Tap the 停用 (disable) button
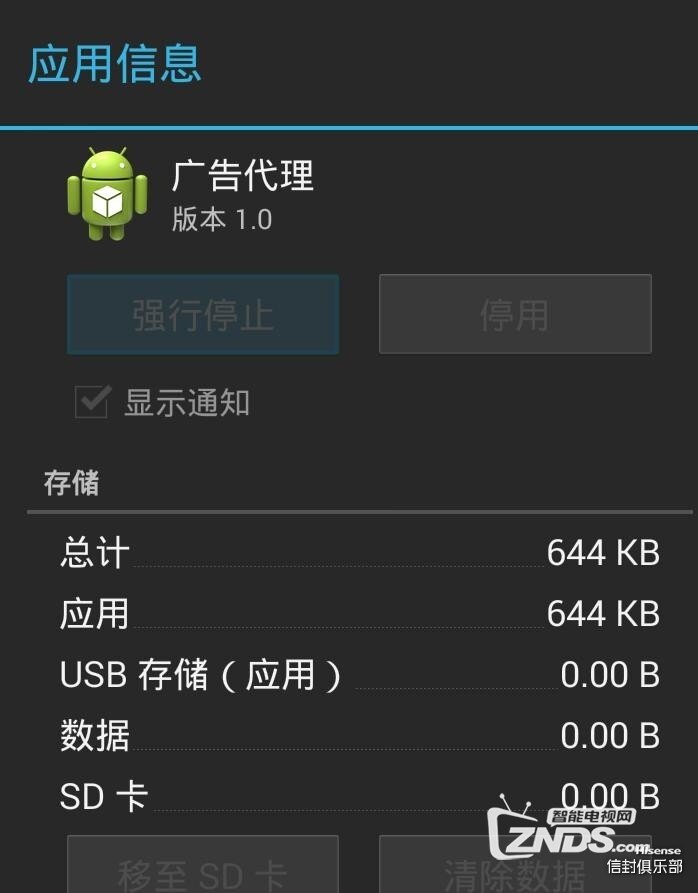 click(x=515, y=315)
